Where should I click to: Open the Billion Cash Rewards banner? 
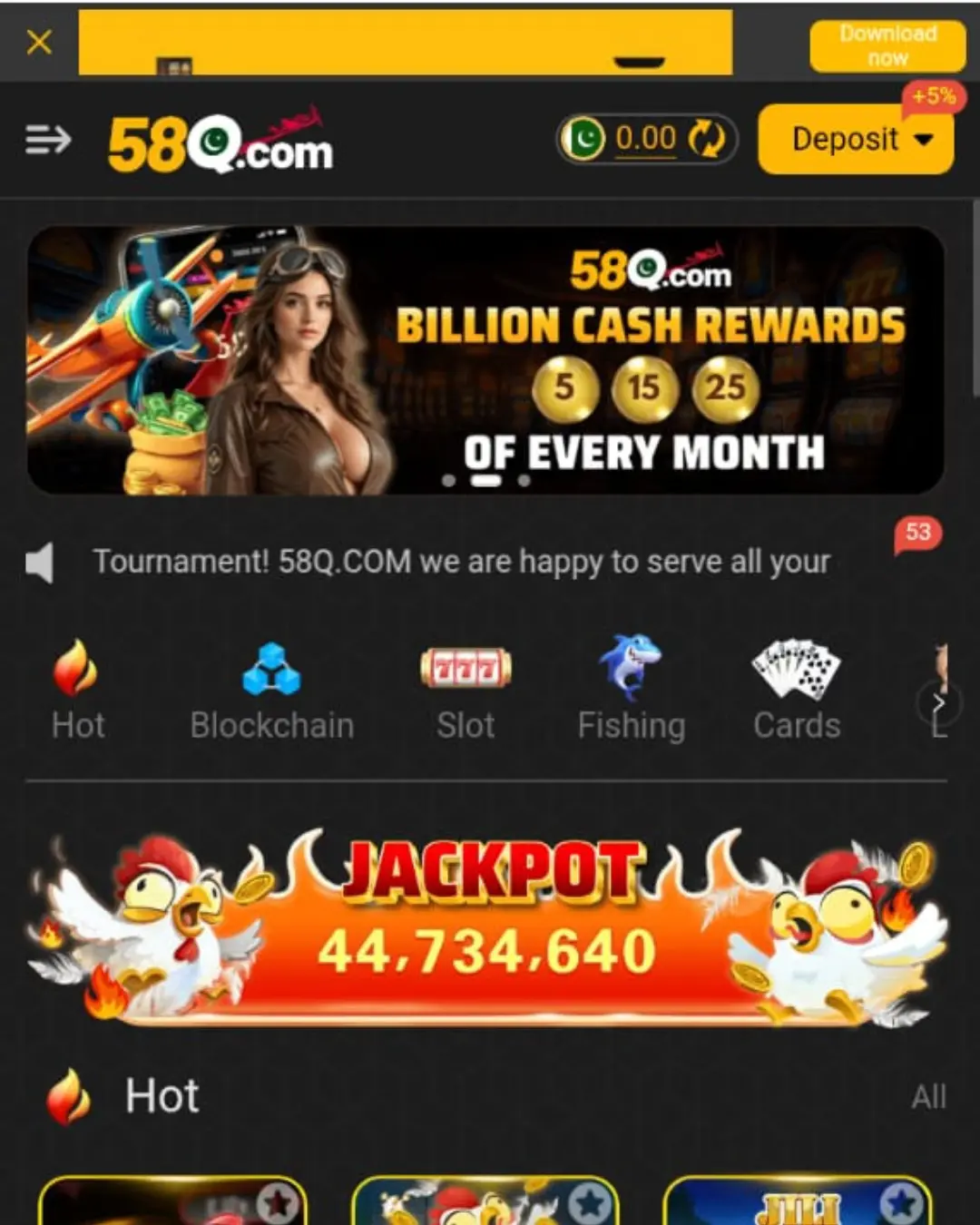[x=485, y=360]
